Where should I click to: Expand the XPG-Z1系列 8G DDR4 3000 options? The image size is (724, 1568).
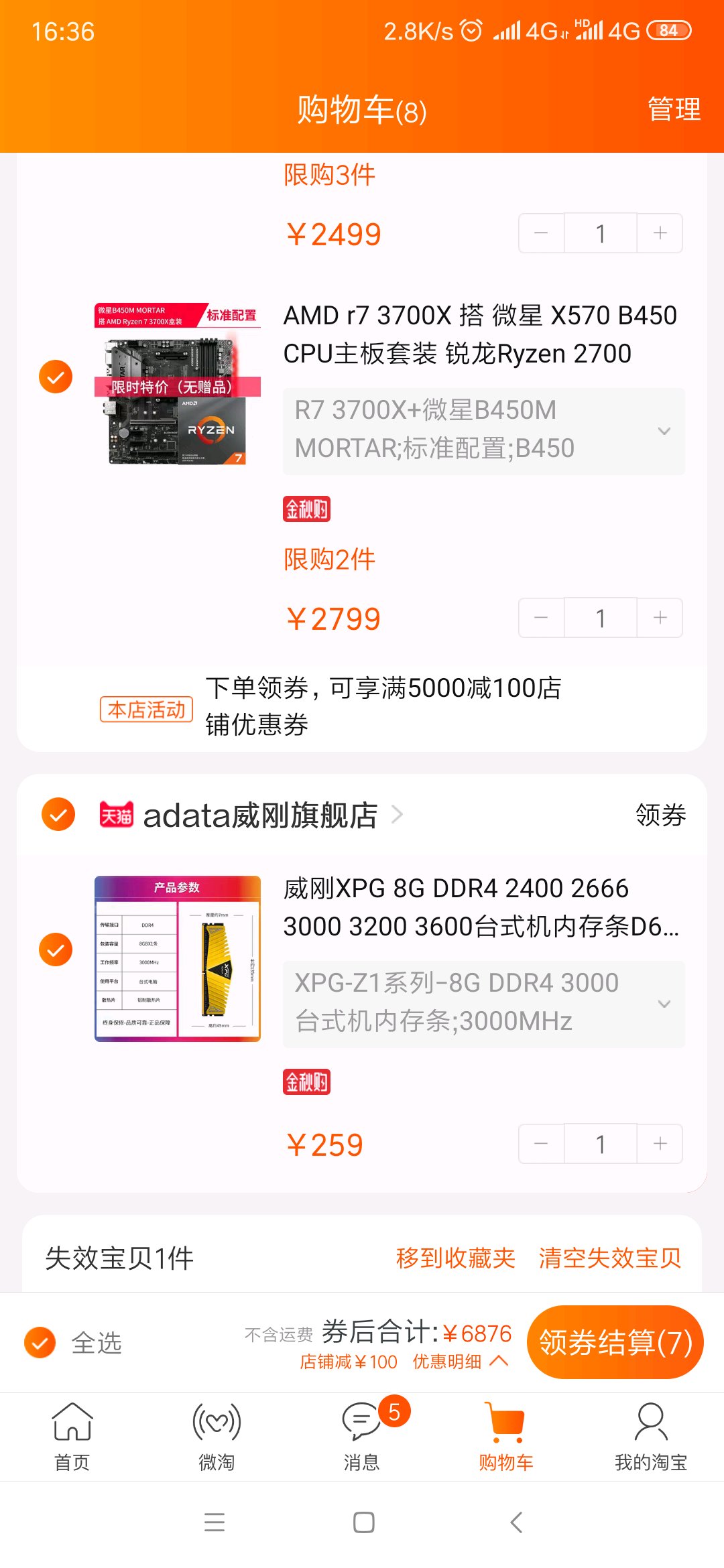483,1004
